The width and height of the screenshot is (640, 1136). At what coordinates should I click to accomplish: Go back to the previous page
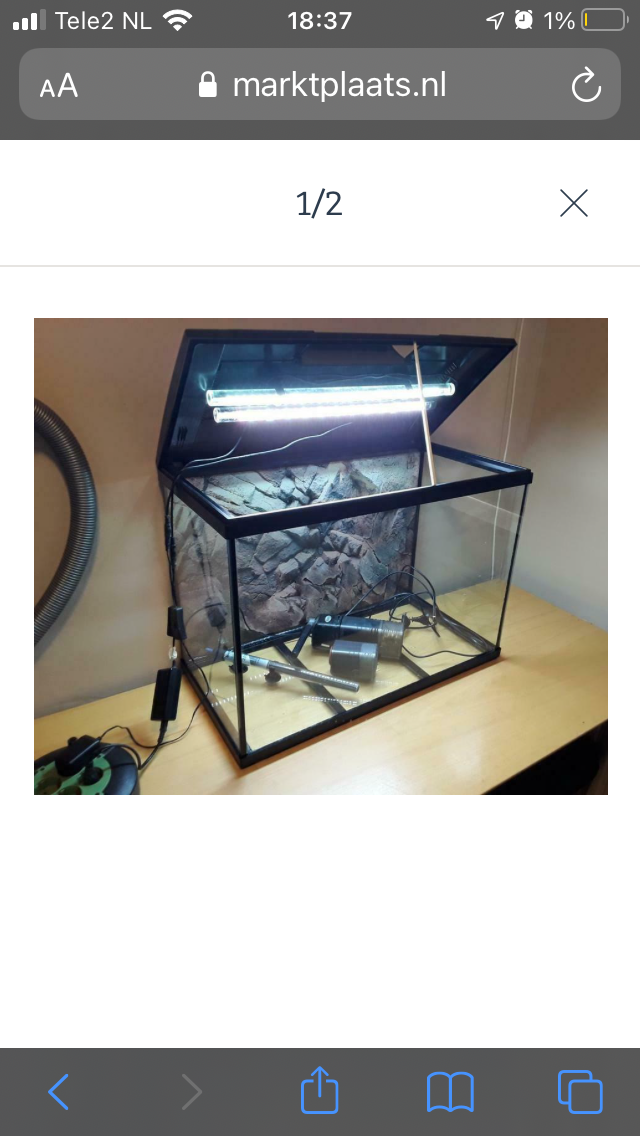pos(59,1091)
